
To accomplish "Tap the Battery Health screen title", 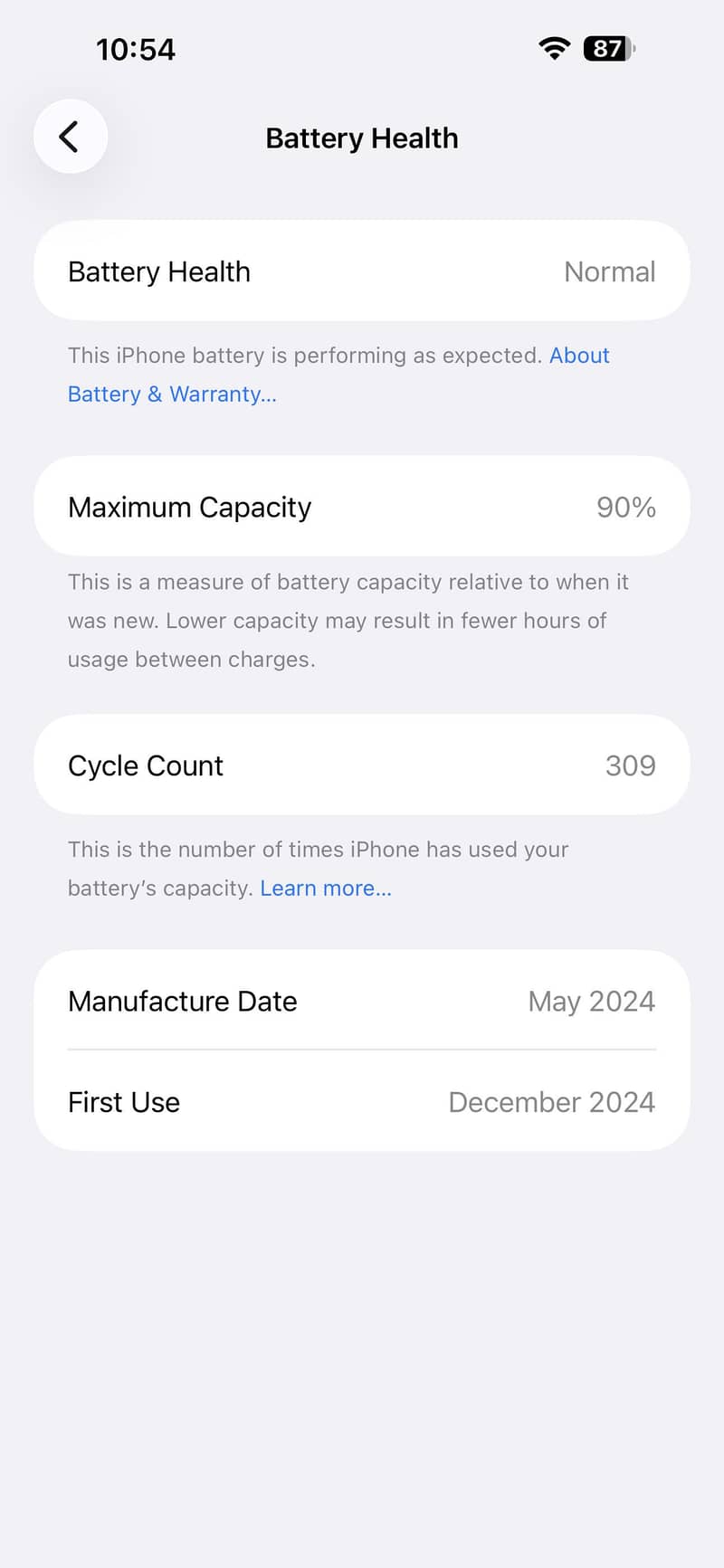I will click(361, 138).
